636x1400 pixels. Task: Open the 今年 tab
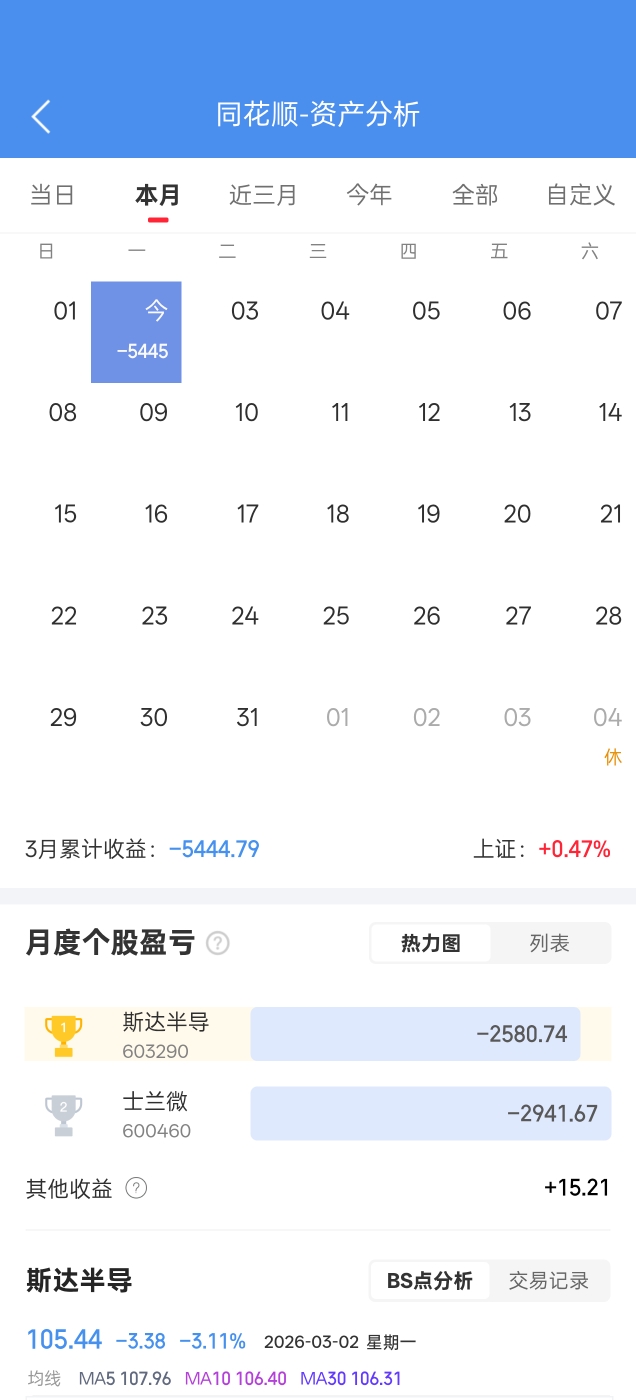(x=369, y=195)
